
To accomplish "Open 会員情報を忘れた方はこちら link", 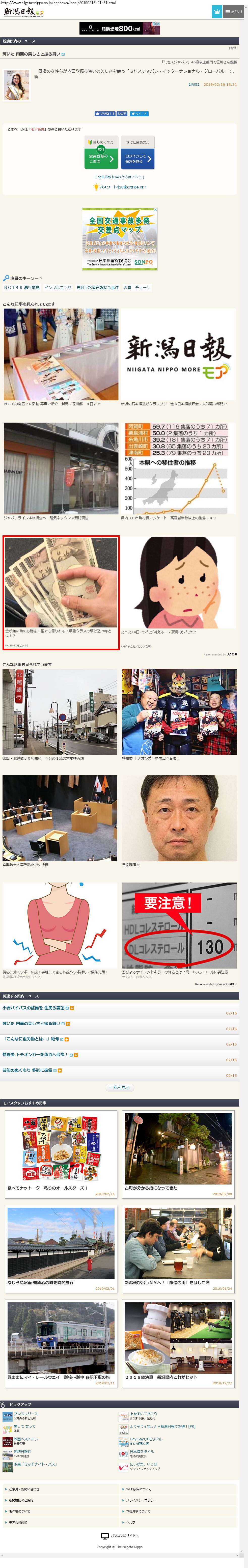I will pyautogui.click(x=119, y=177).
